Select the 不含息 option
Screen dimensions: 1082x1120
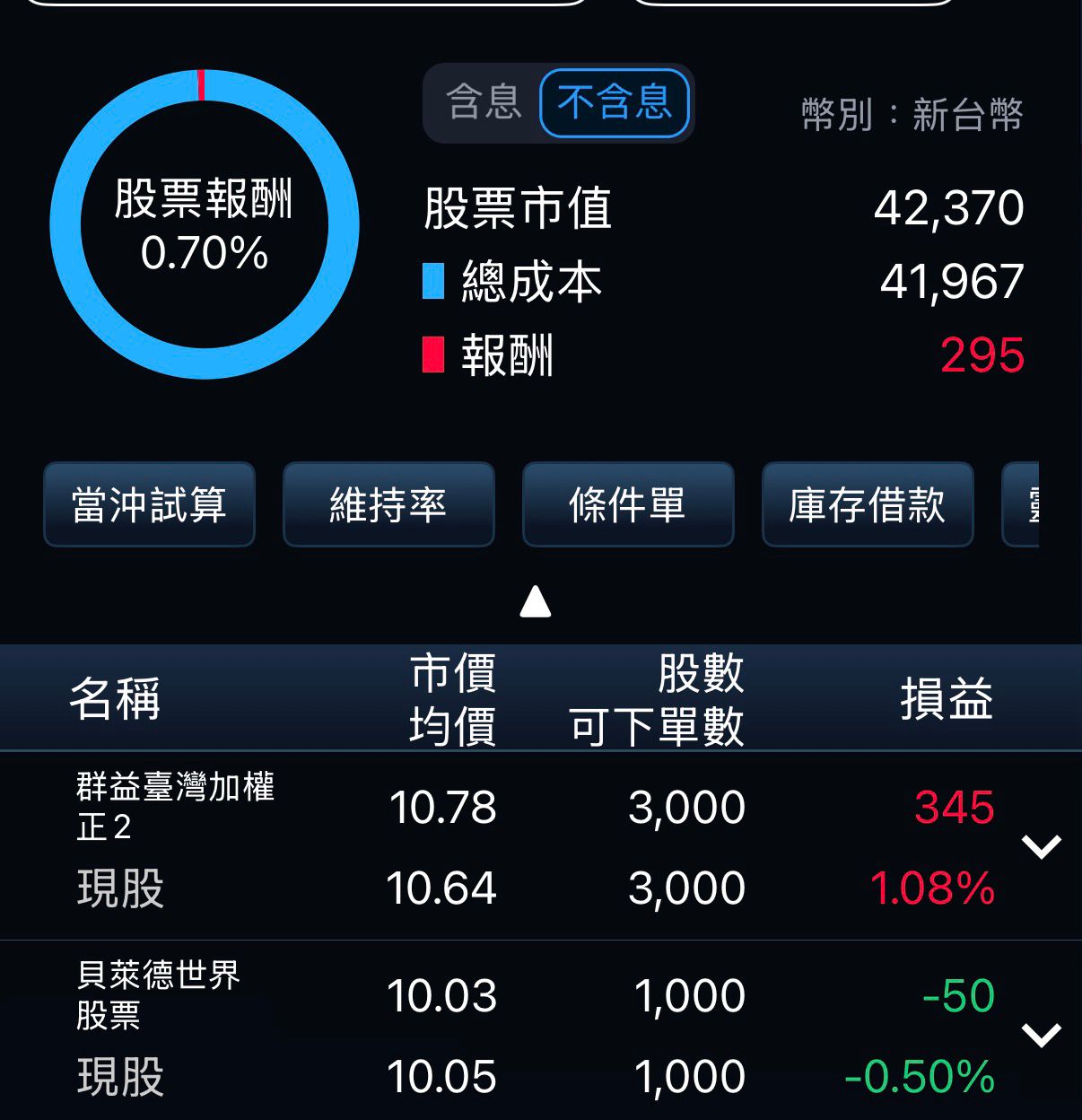[x=615, y=102]
